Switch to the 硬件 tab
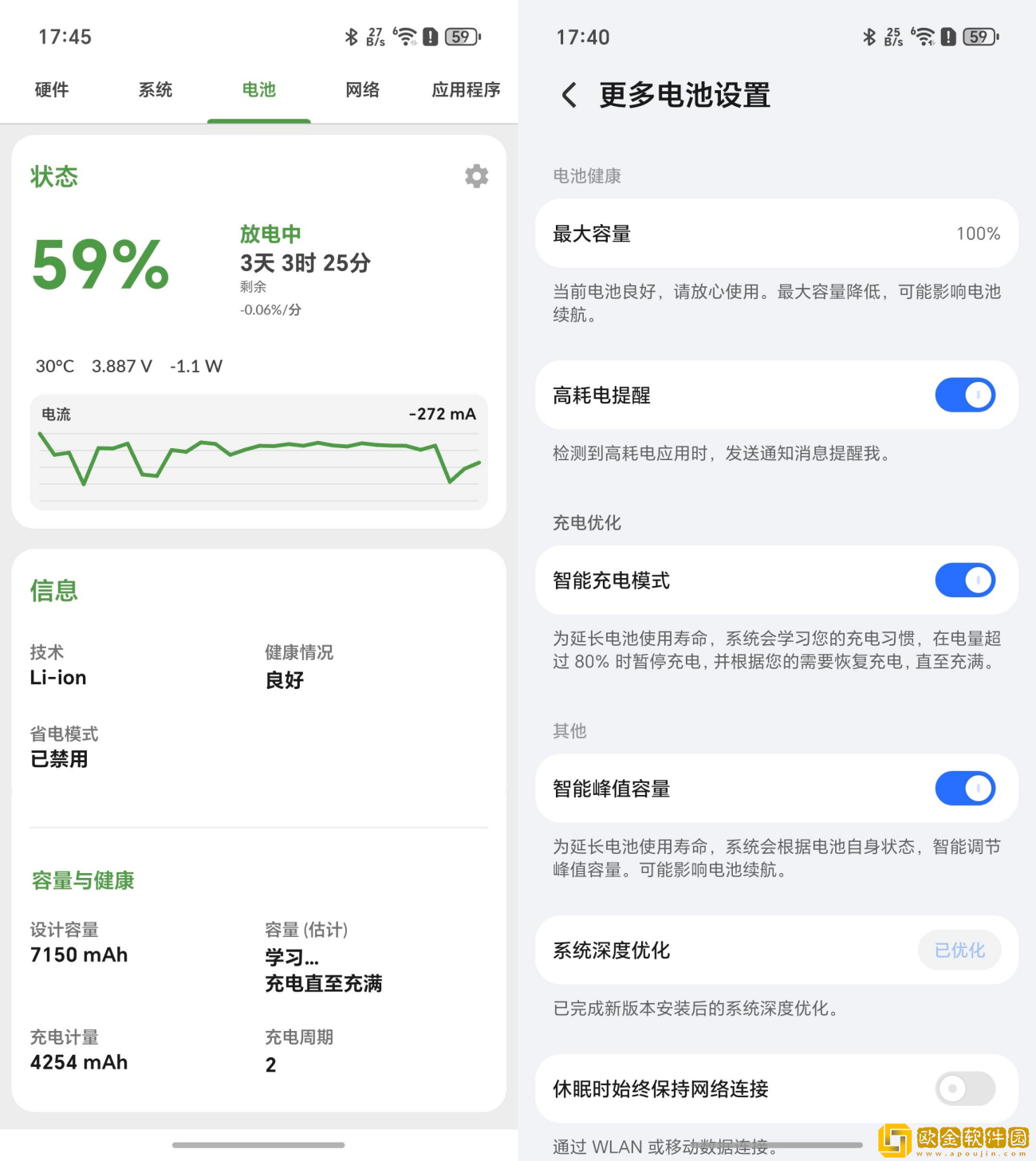The image size is (1036, 1161). click(51, 90)
